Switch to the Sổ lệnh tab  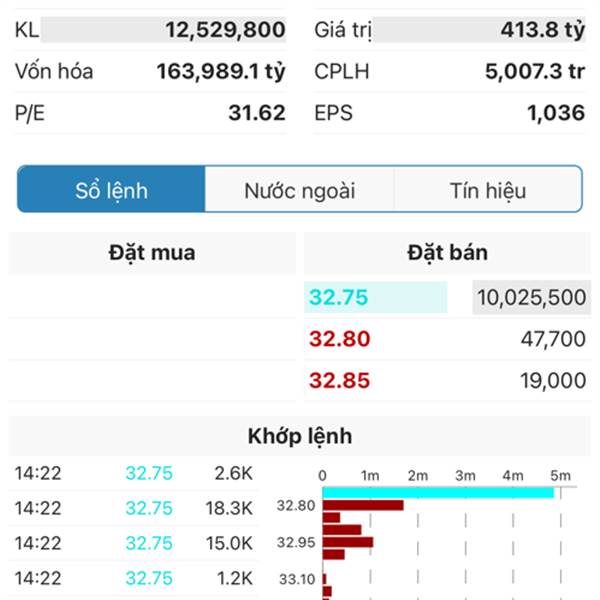(x=111, y=190)
